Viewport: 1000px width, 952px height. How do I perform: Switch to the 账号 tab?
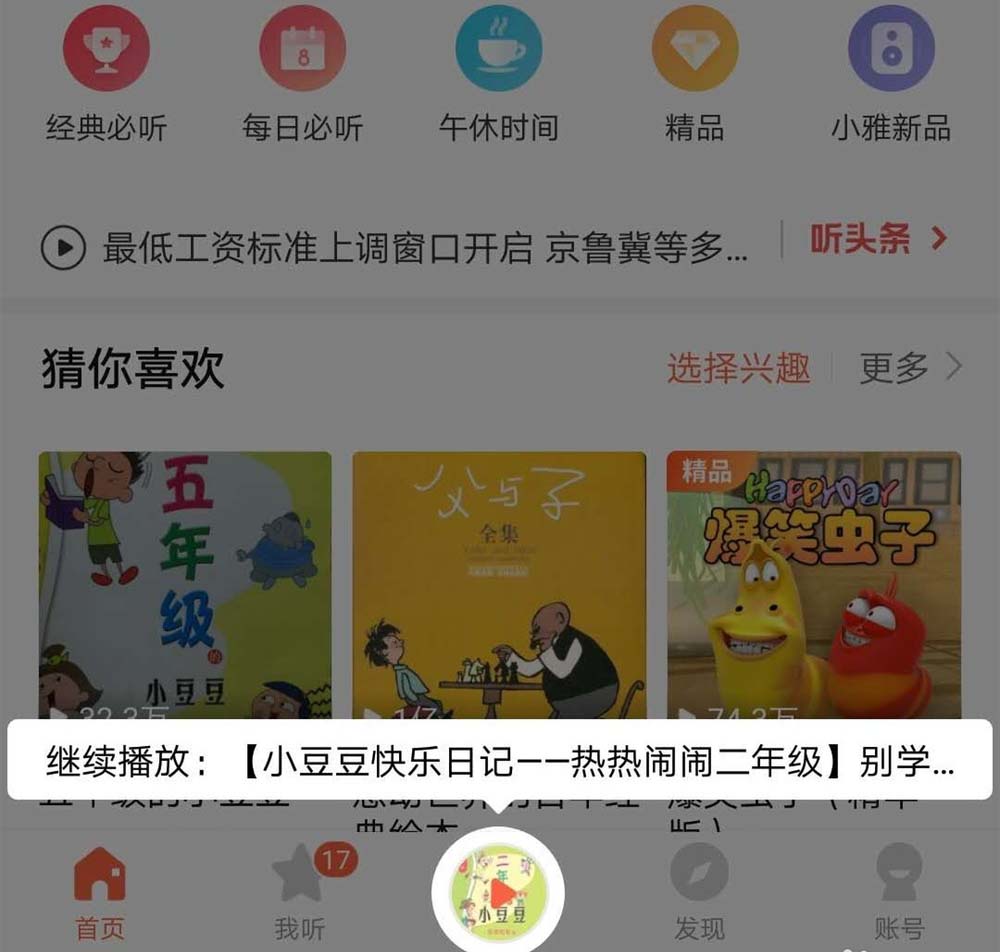(x=898, y=892)
